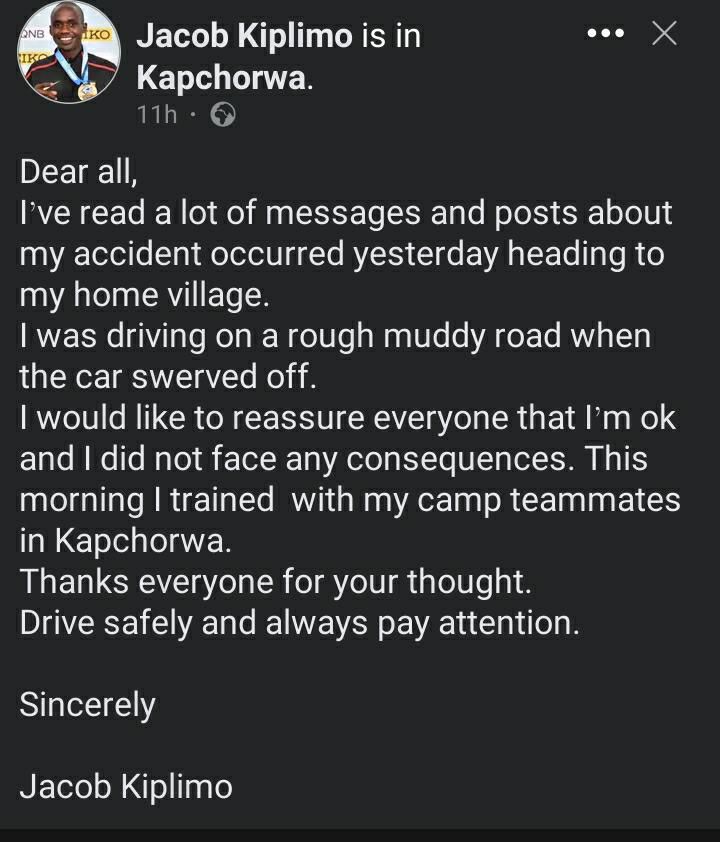Viewport: 720px width, 842px height.
Task: Dismiss the post with the X icon
Action: (x=664, y=34)
